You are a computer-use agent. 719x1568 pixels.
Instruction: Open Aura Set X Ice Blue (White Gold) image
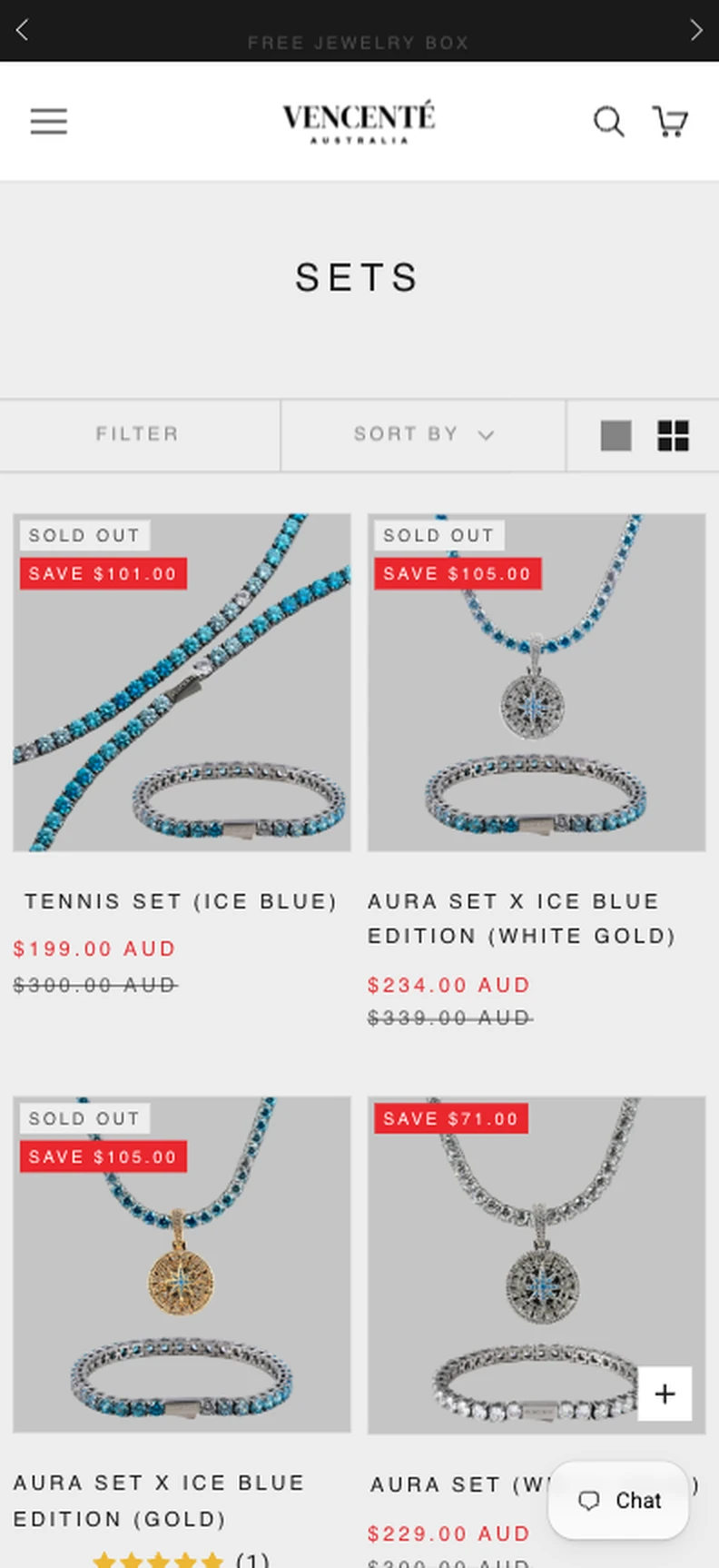click(x=537, y=682)
